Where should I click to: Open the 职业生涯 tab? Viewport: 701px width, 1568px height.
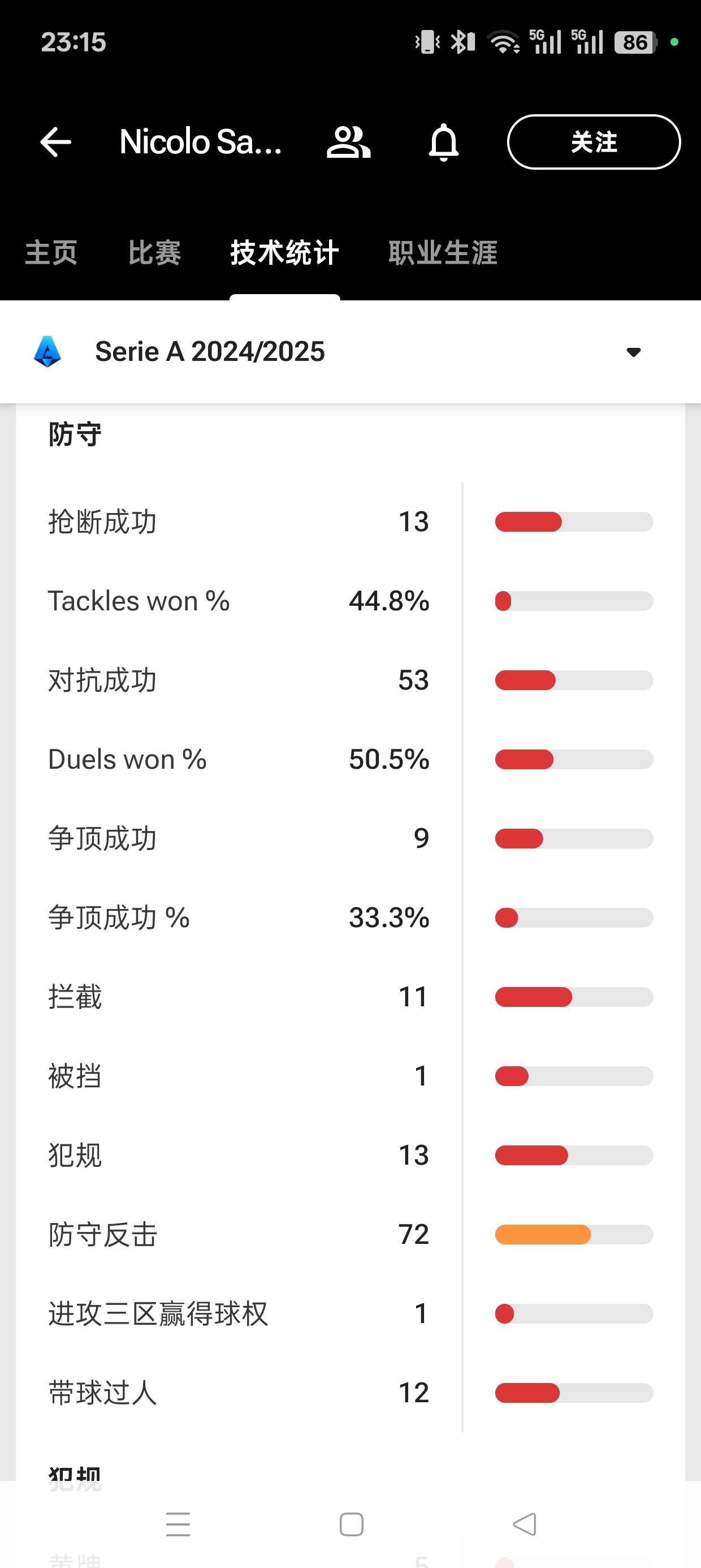(x=443, y=253)
